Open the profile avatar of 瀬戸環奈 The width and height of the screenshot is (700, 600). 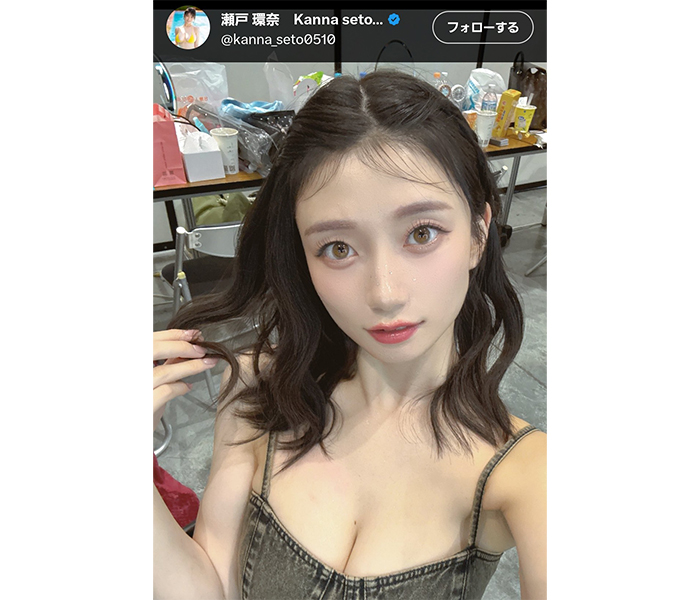pos(187,28)
